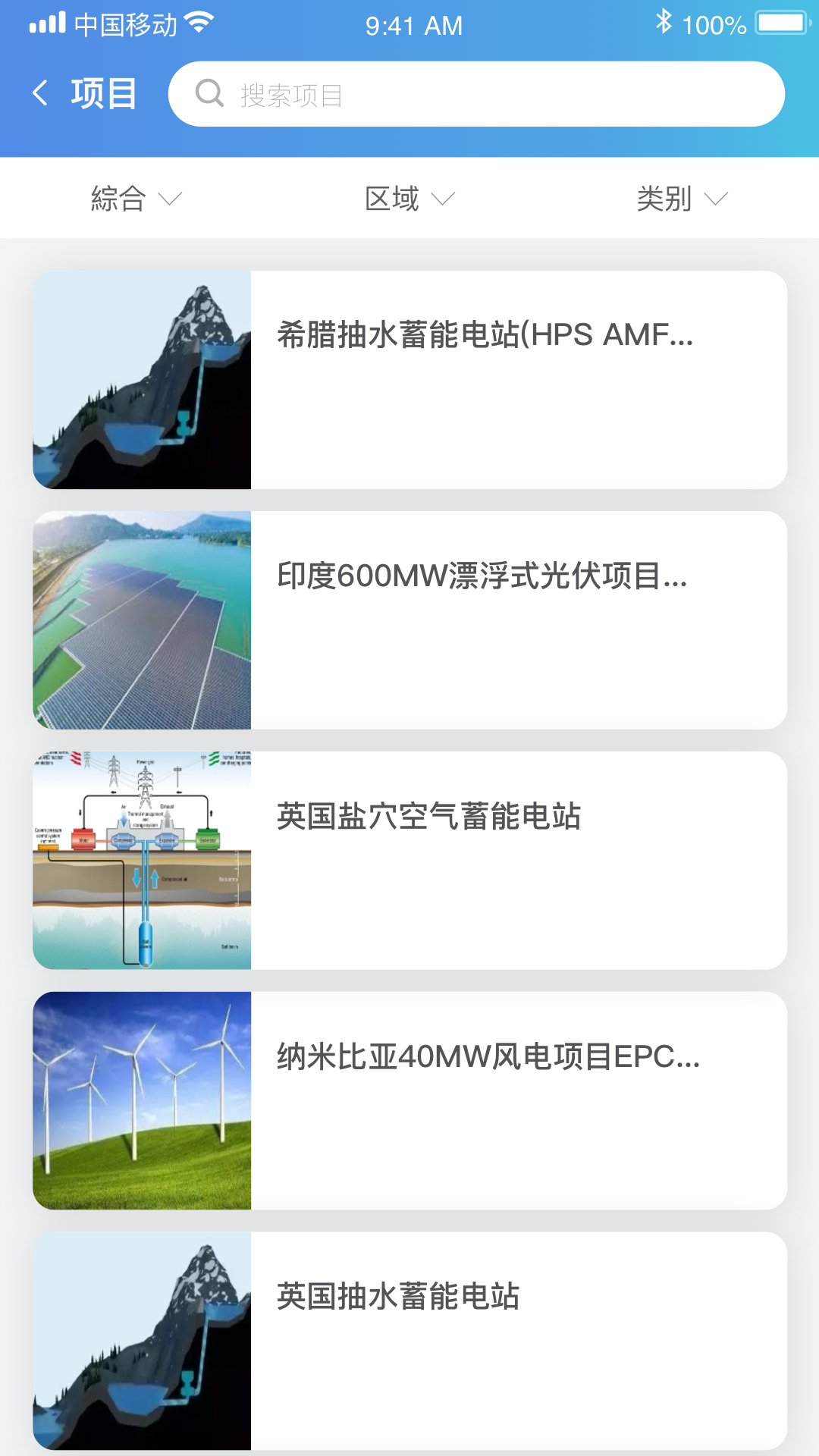Expand the 綜合 sort dropdown

click(136, 199)
